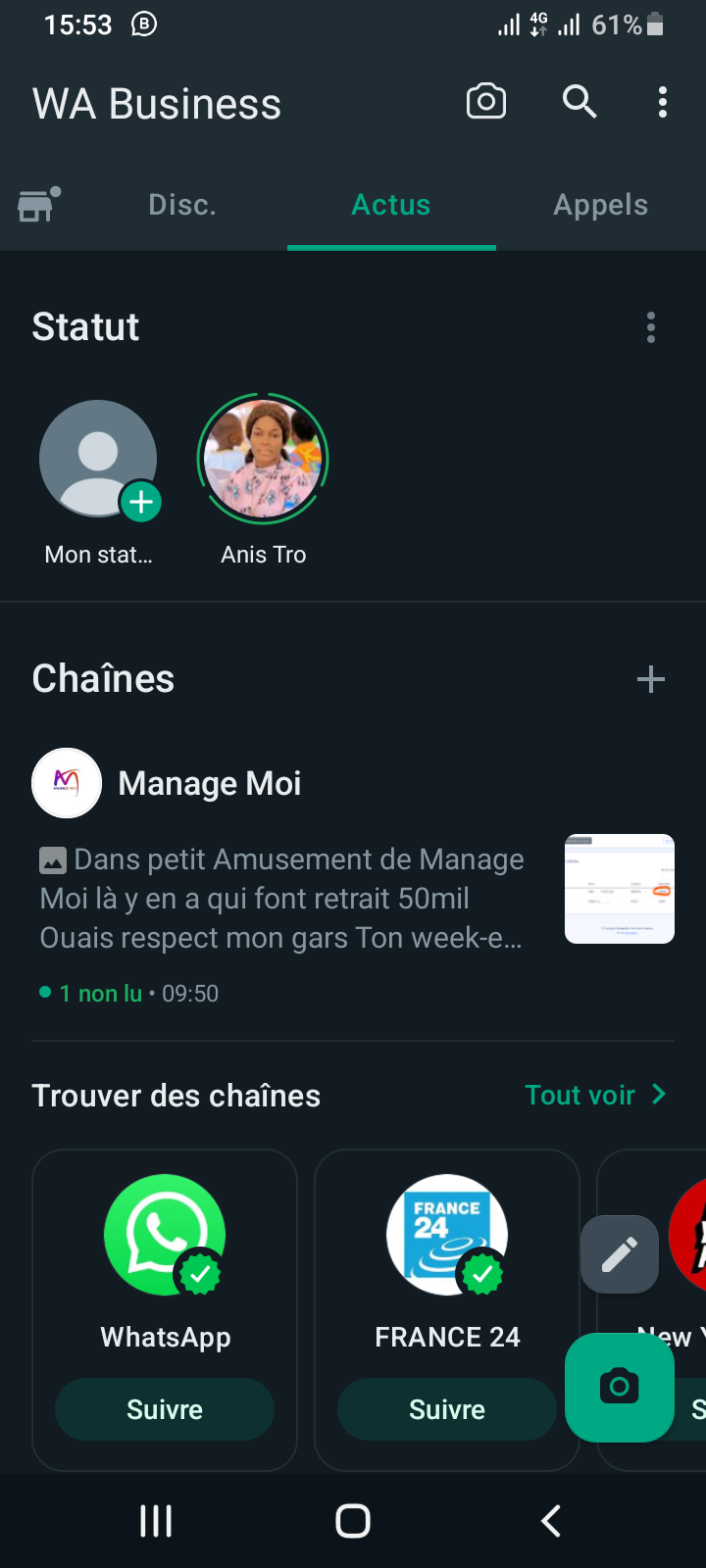
Task: Go back with the system back button
Action: pyautogui.click(x=551, y=1521)
